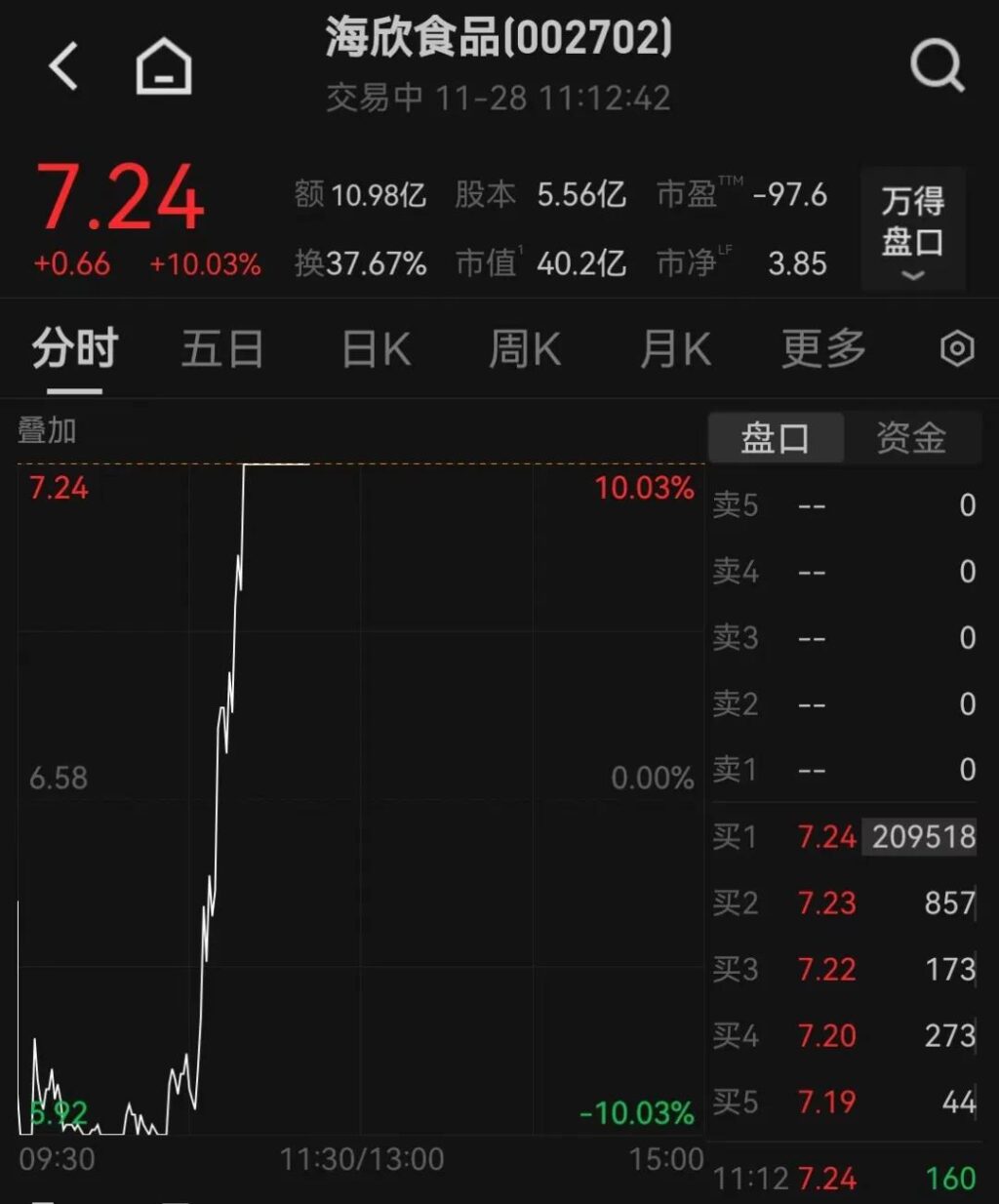The width and height of the screenshot is (999, 1204).
Task: Open the home icon in the header
Action: pyautogui.click(x=163, y=67)
